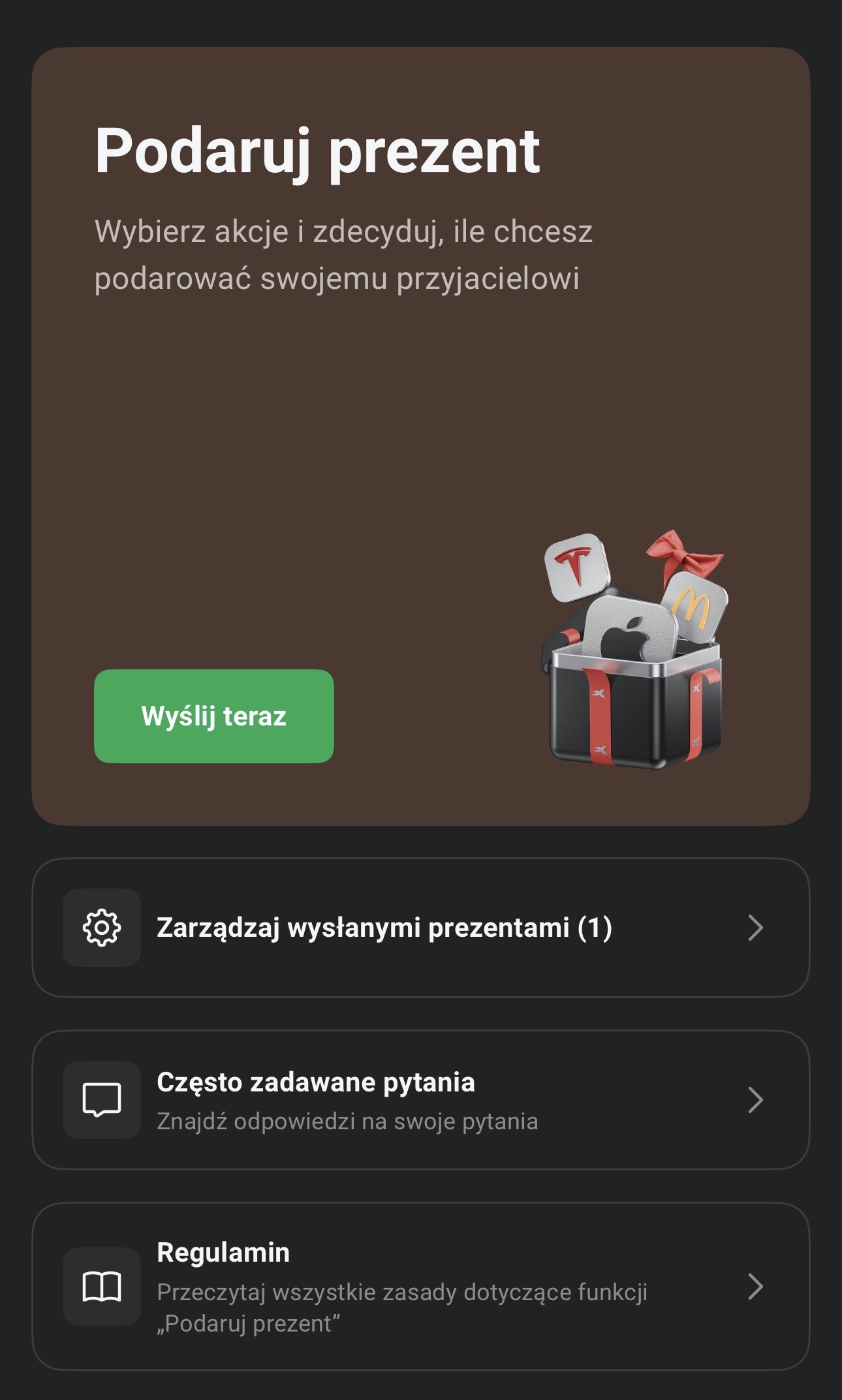Open Zarządzaj wysłanymi prezentami (1)
The width and height of the screenshot is (842, 1400).
coord(420,927)
